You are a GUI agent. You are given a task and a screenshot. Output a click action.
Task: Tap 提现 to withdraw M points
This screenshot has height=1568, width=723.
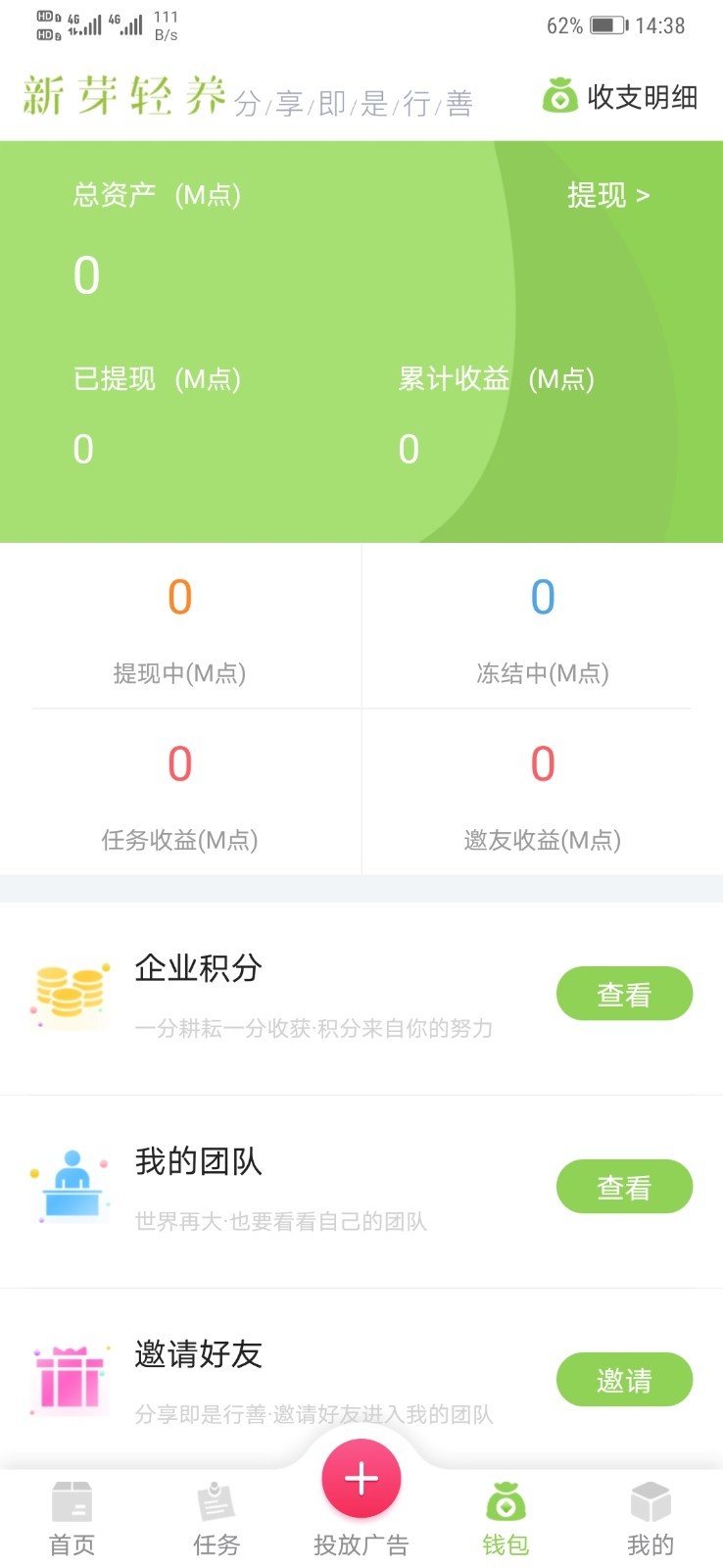click(607, 195)
